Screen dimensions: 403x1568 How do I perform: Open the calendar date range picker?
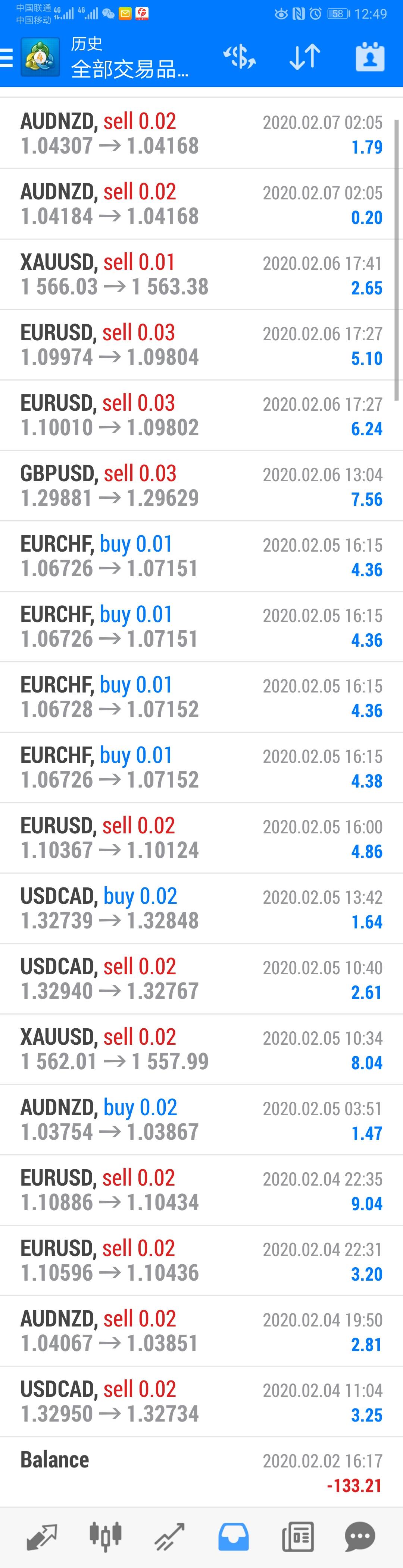[369, 57]
